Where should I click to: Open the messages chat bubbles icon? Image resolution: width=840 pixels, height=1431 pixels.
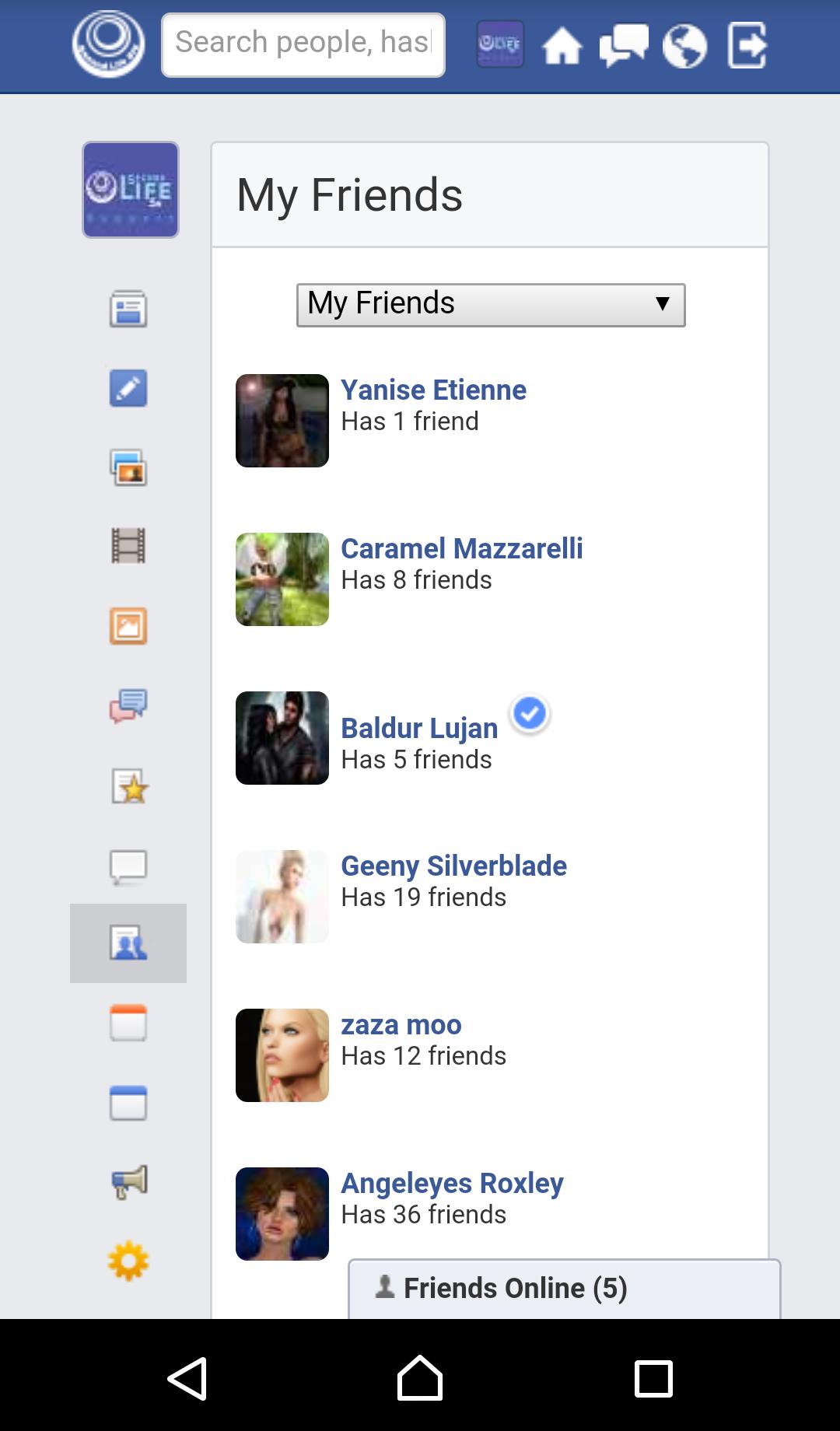623,46
